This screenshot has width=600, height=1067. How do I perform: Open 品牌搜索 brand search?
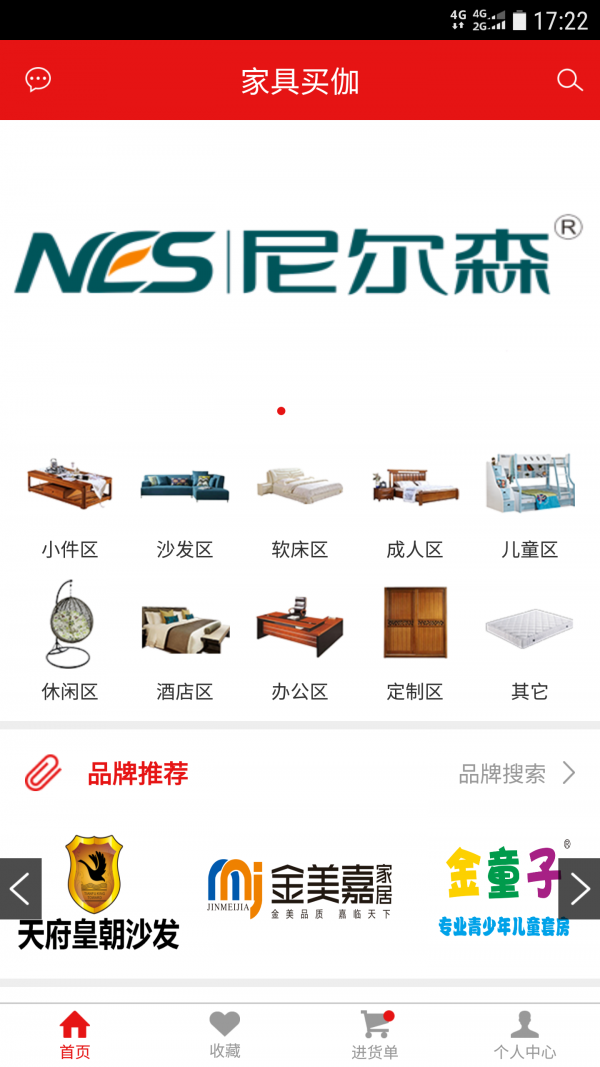(516, 773)
